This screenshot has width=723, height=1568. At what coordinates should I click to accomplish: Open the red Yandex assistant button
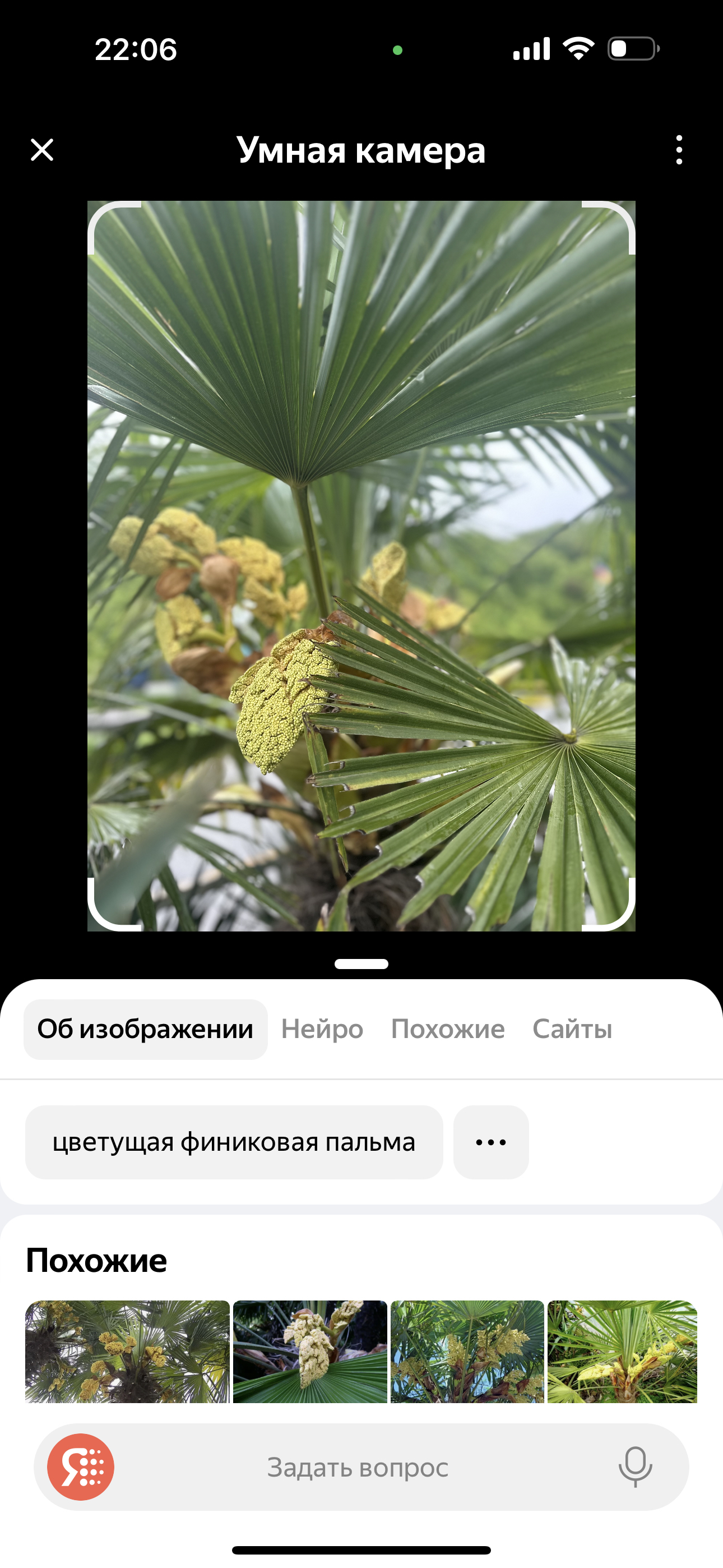click(x=81, y=1467)
